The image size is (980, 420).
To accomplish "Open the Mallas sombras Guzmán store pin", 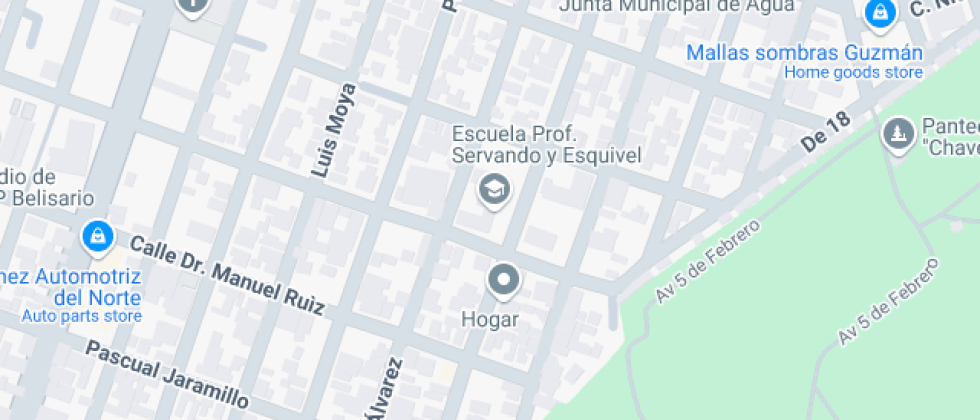I will coord(878,13).
